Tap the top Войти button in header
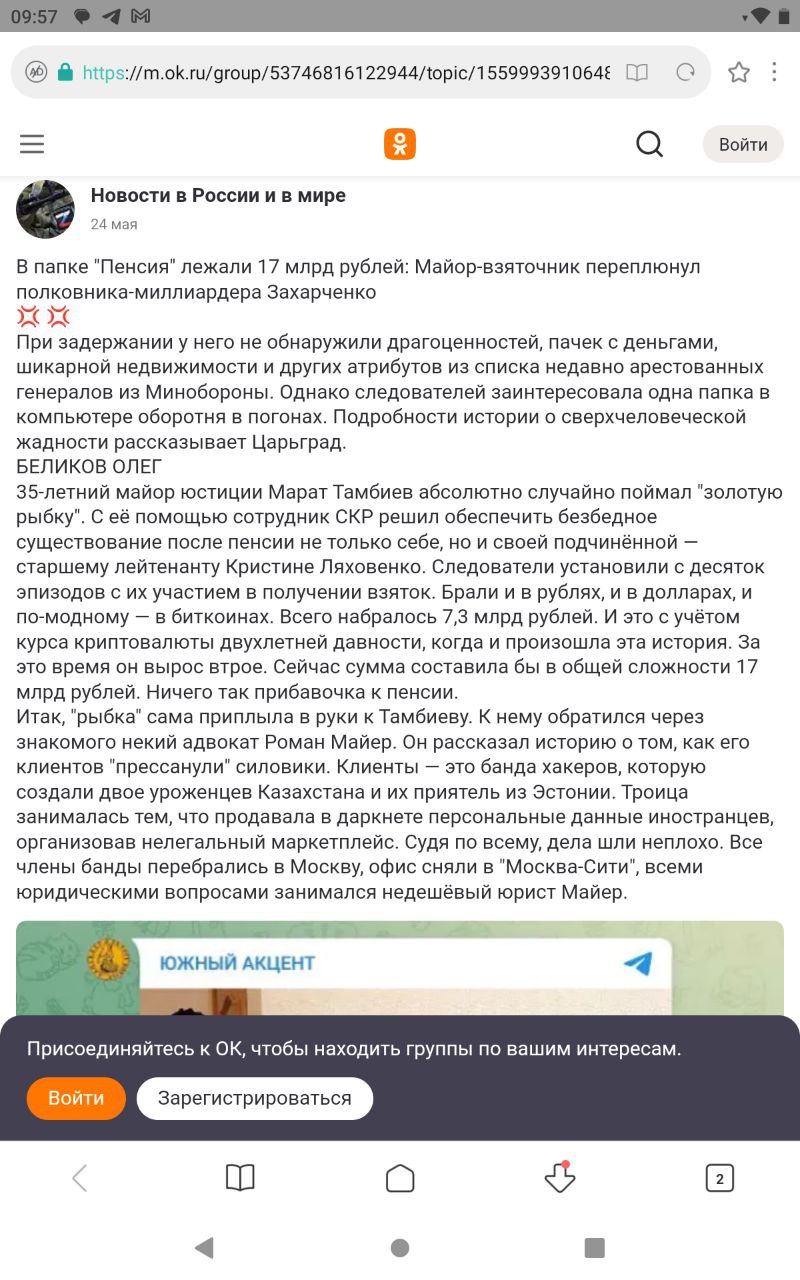The width and height of the screenshot is (800, 1280). (742, 144)
